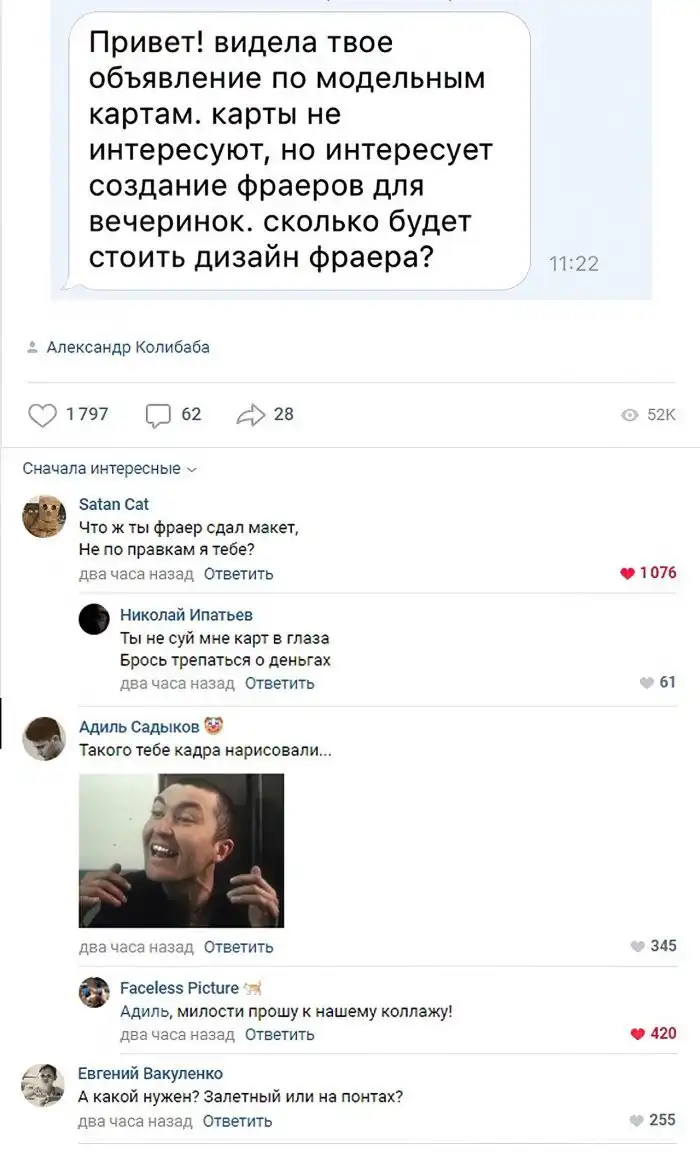Share the post via arrow icon

(249, 415)
